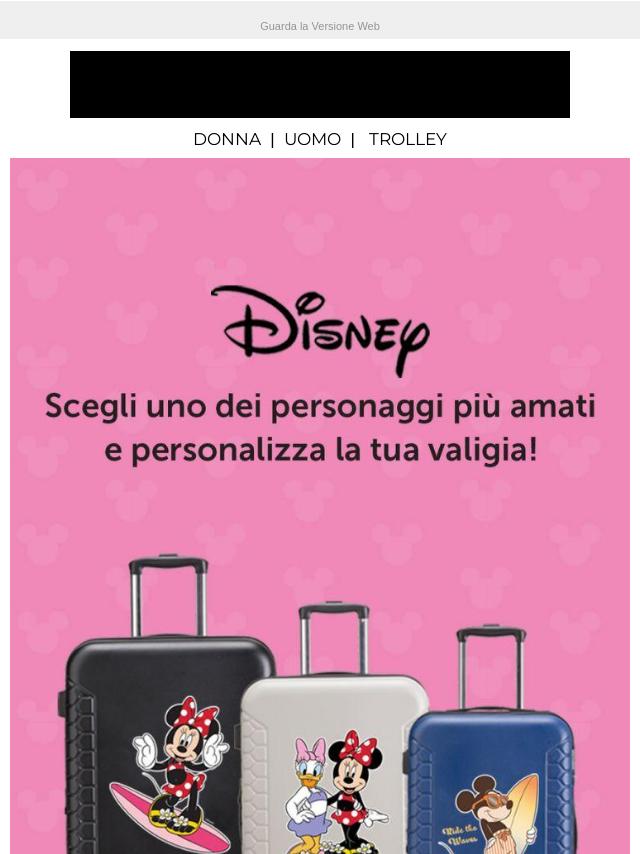
Task: Go to the UOMO section
Action: tap(312, 140)
